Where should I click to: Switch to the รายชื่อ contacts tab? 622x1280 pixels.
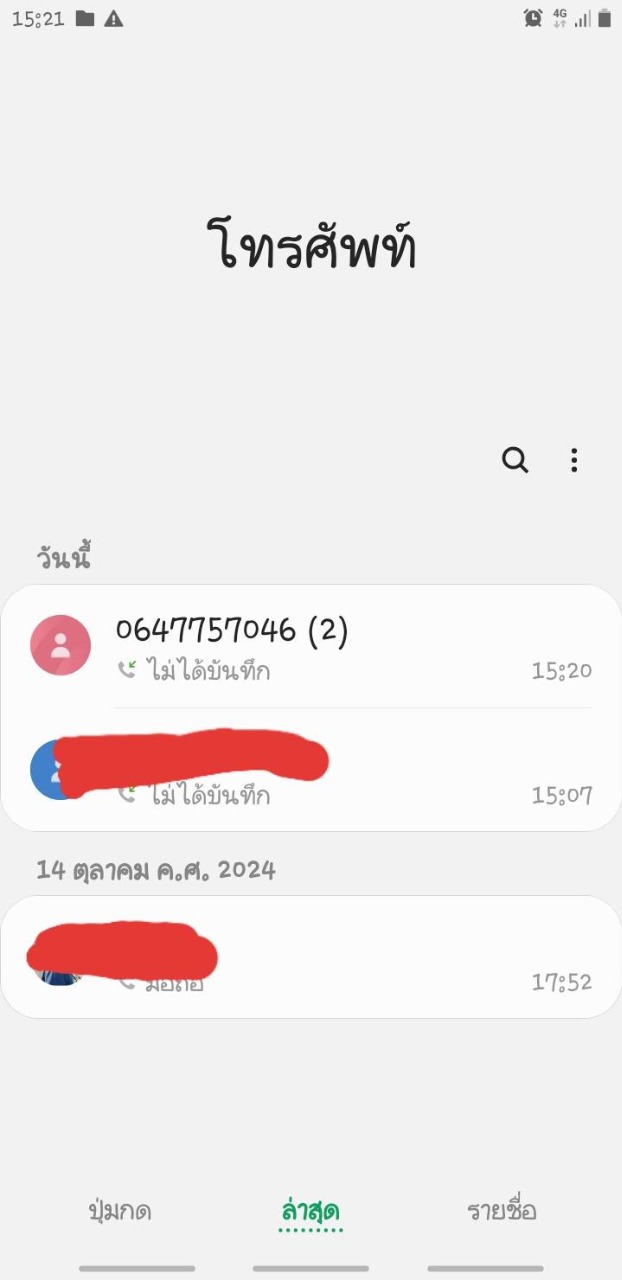tap(502, 1211)
